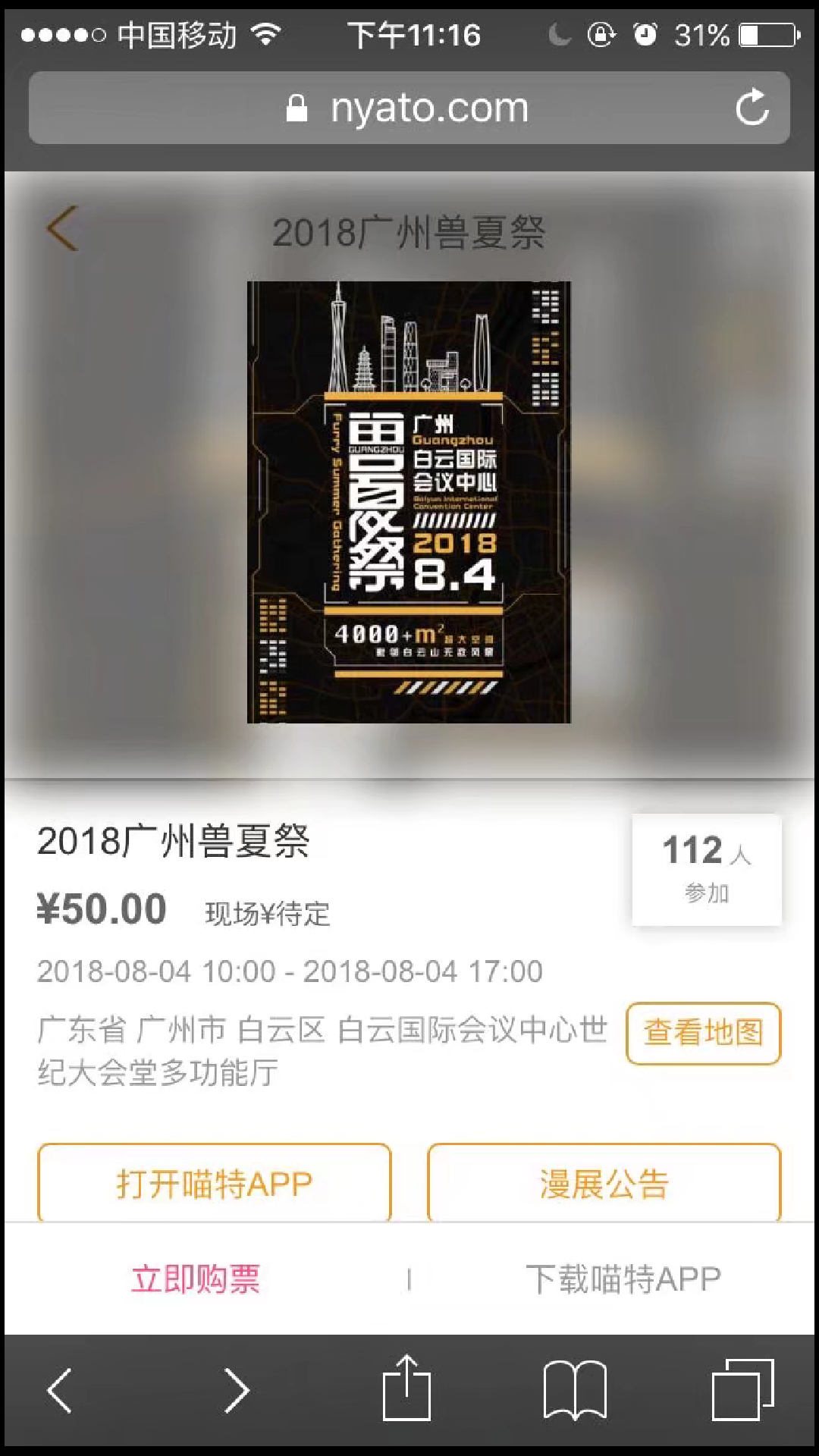Screen dimensions: 819x1456
Task: Go forward in Safari's bottom toolbar
Action: coord(237,1390)
